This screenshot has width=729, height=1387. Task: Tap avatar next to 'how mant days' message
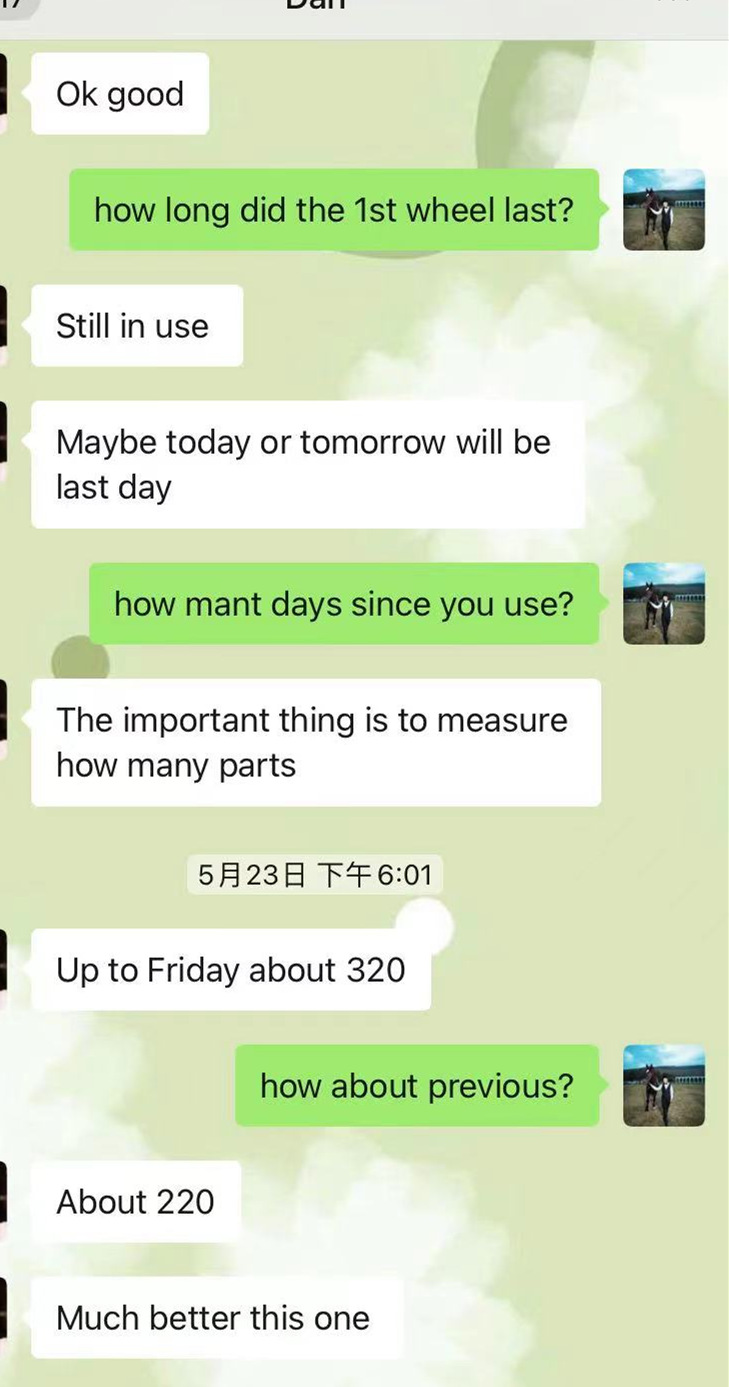tap(663, 603)
